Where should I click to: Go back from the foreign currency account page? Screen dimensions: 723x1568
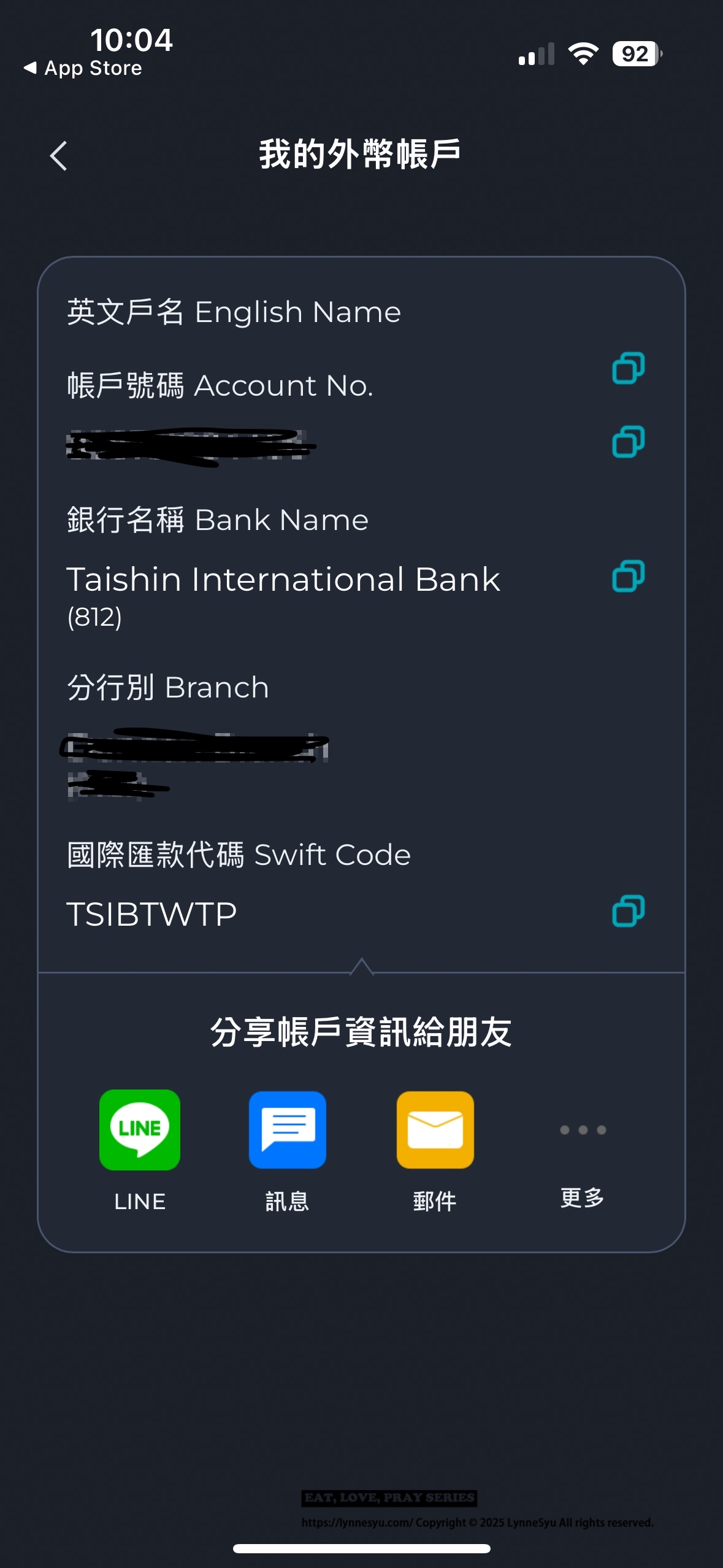[58, 156]
